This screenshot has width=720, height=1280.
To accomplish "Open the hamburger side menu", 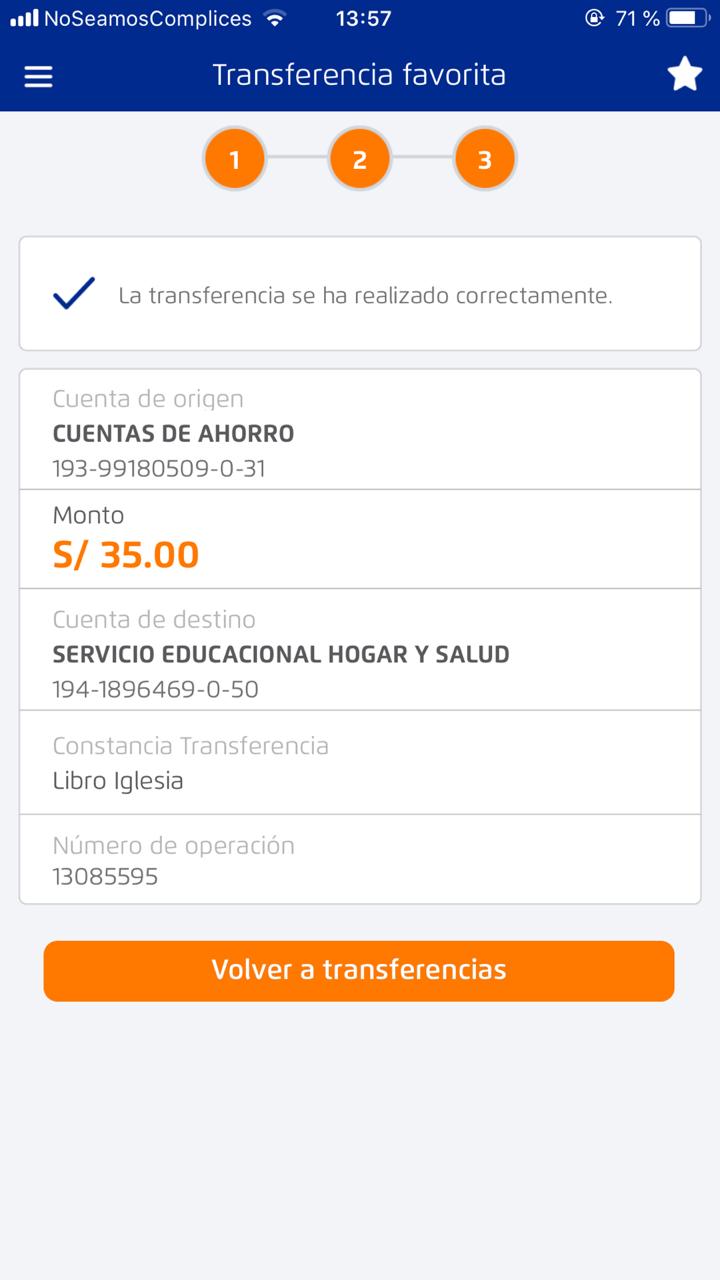I will 38,76.
